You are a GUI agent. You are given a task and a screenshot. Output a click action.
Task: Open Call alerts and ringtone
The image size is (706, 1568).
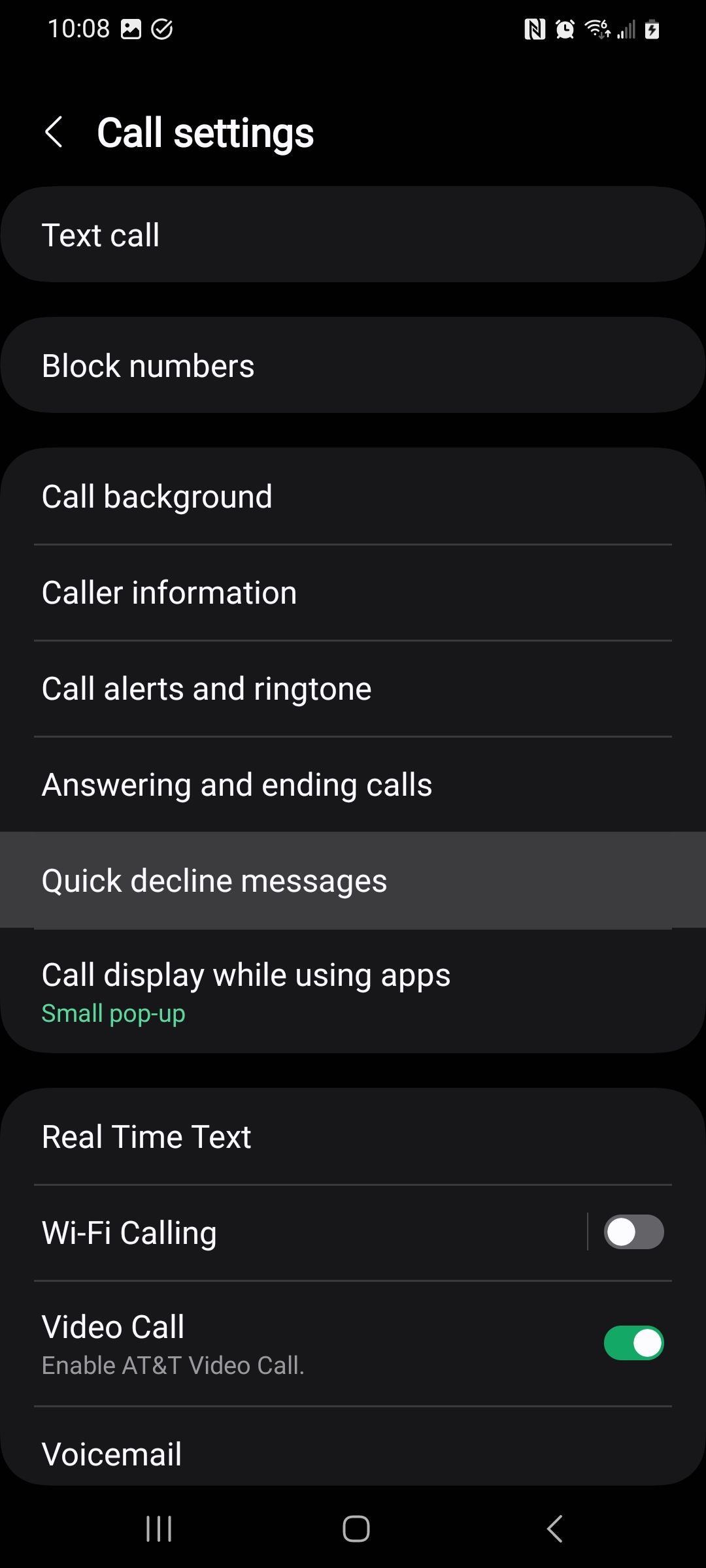click(x=353, y=689)
